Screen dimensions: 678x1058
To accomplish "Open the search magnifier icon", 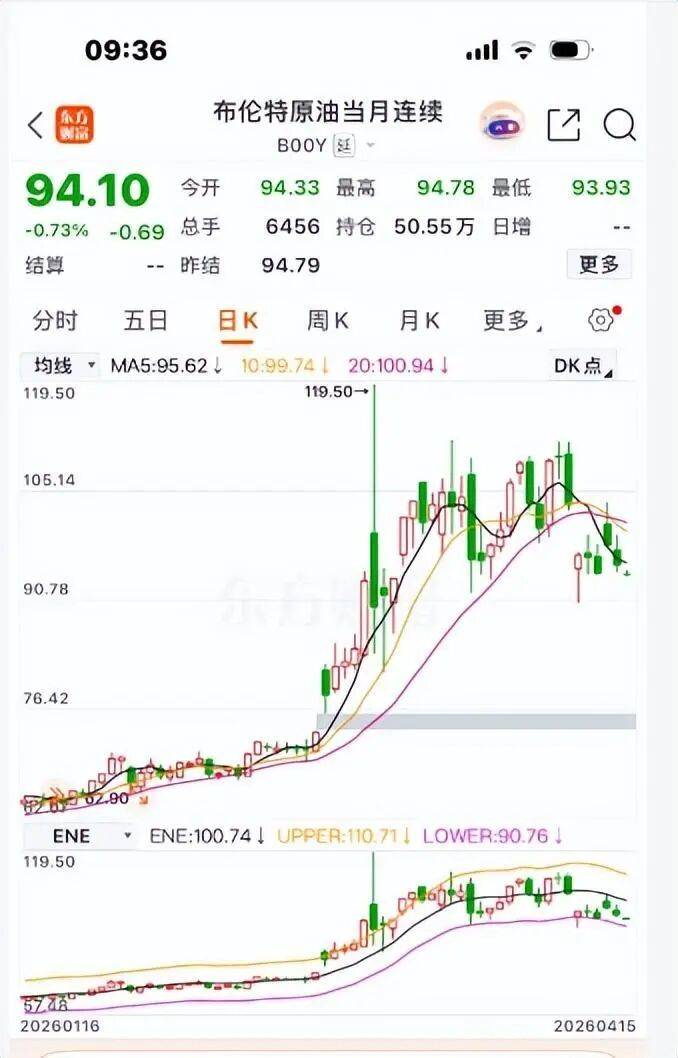I will (620, 125).
